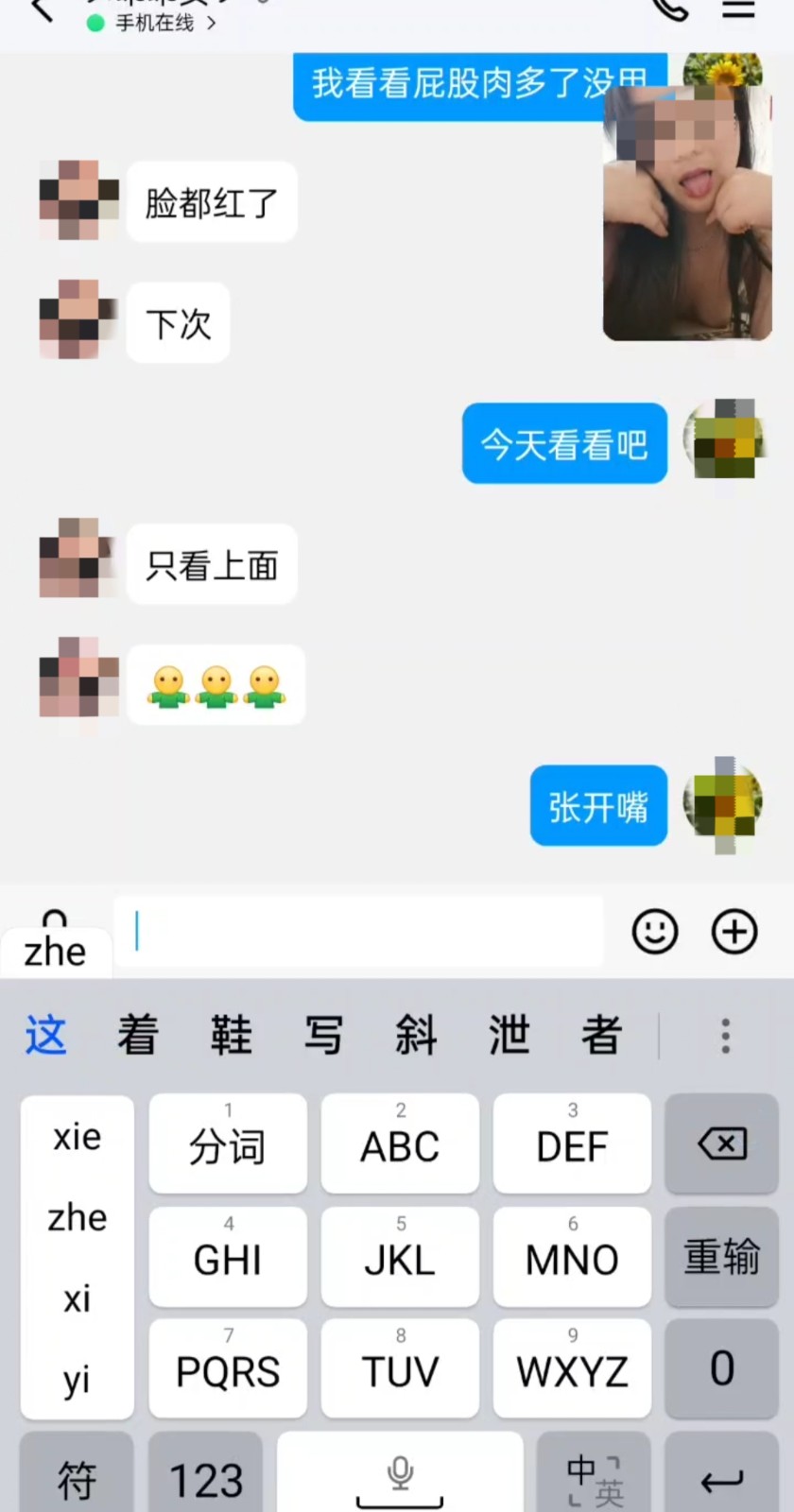Tap the backspace key

tap(721, 1144)
